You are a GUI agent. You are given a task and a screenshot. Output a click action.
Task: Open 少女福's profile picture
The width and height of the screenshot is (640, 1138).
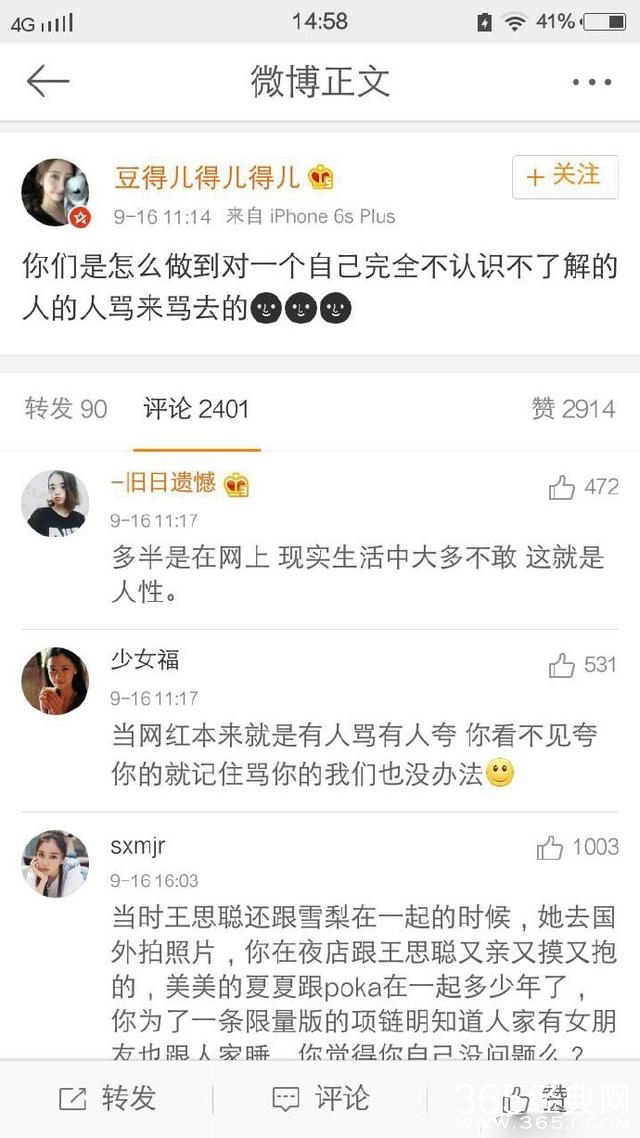tap(56, 680)
